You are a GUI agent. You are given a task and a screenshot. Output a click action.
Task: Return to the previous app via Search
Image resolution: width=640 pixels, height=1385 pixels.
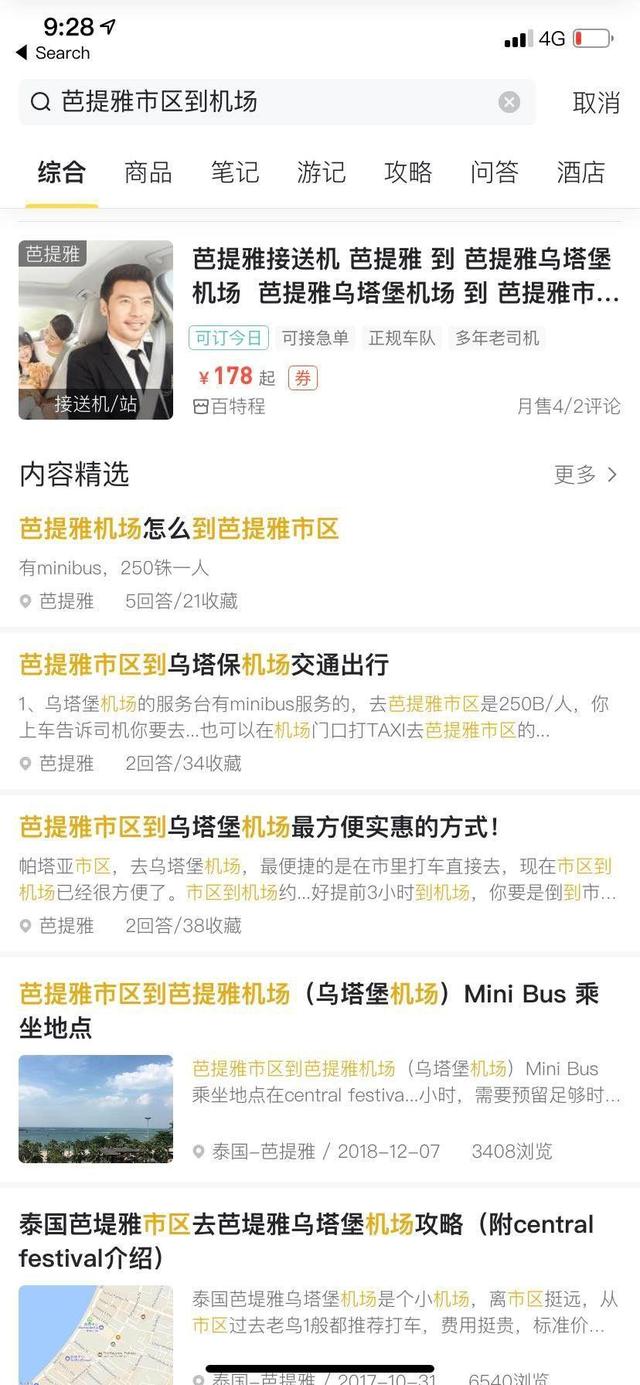click(x=52, y=53)
